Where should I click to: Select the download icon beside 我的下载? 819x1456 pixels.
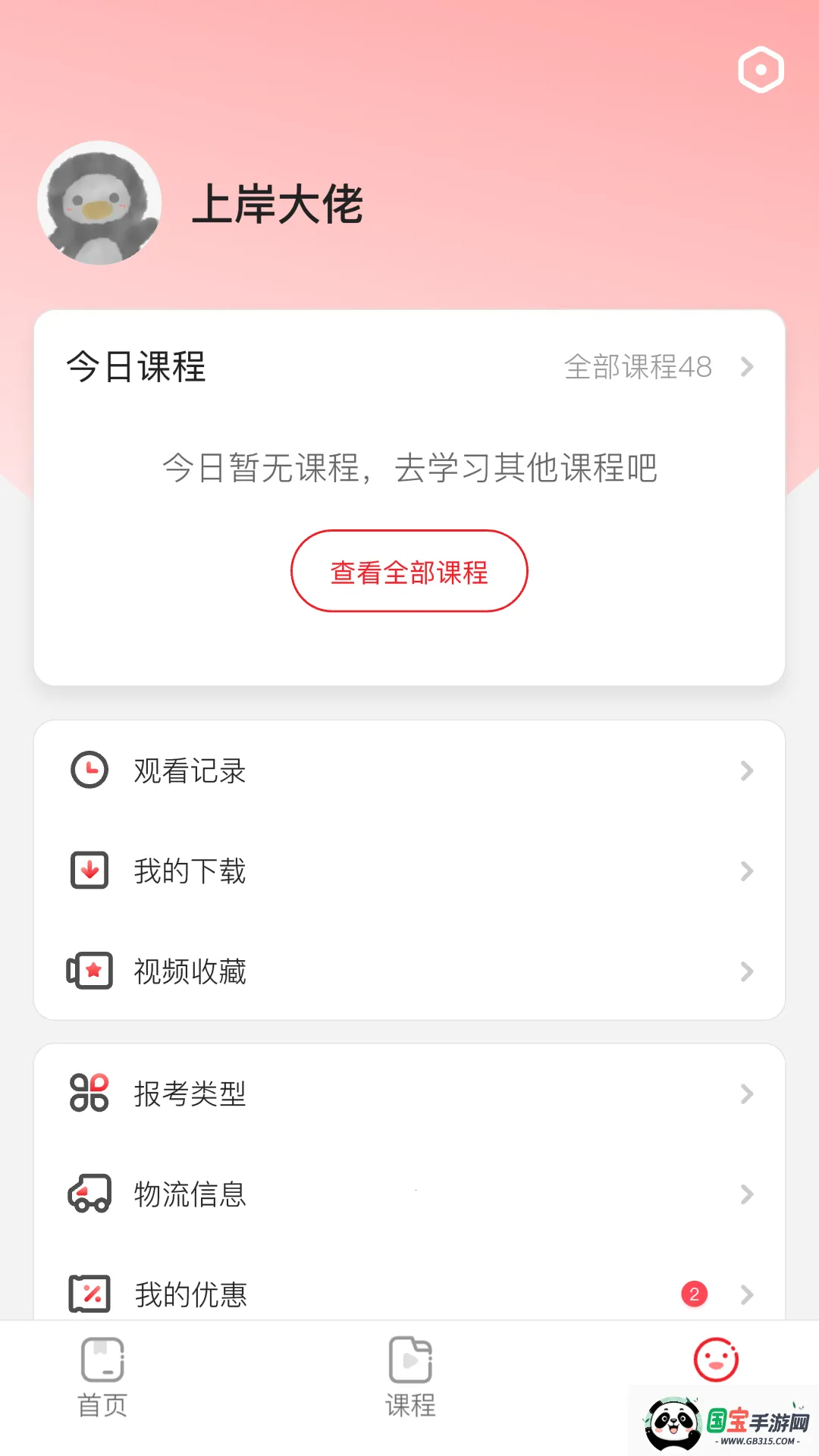point(89,871)
